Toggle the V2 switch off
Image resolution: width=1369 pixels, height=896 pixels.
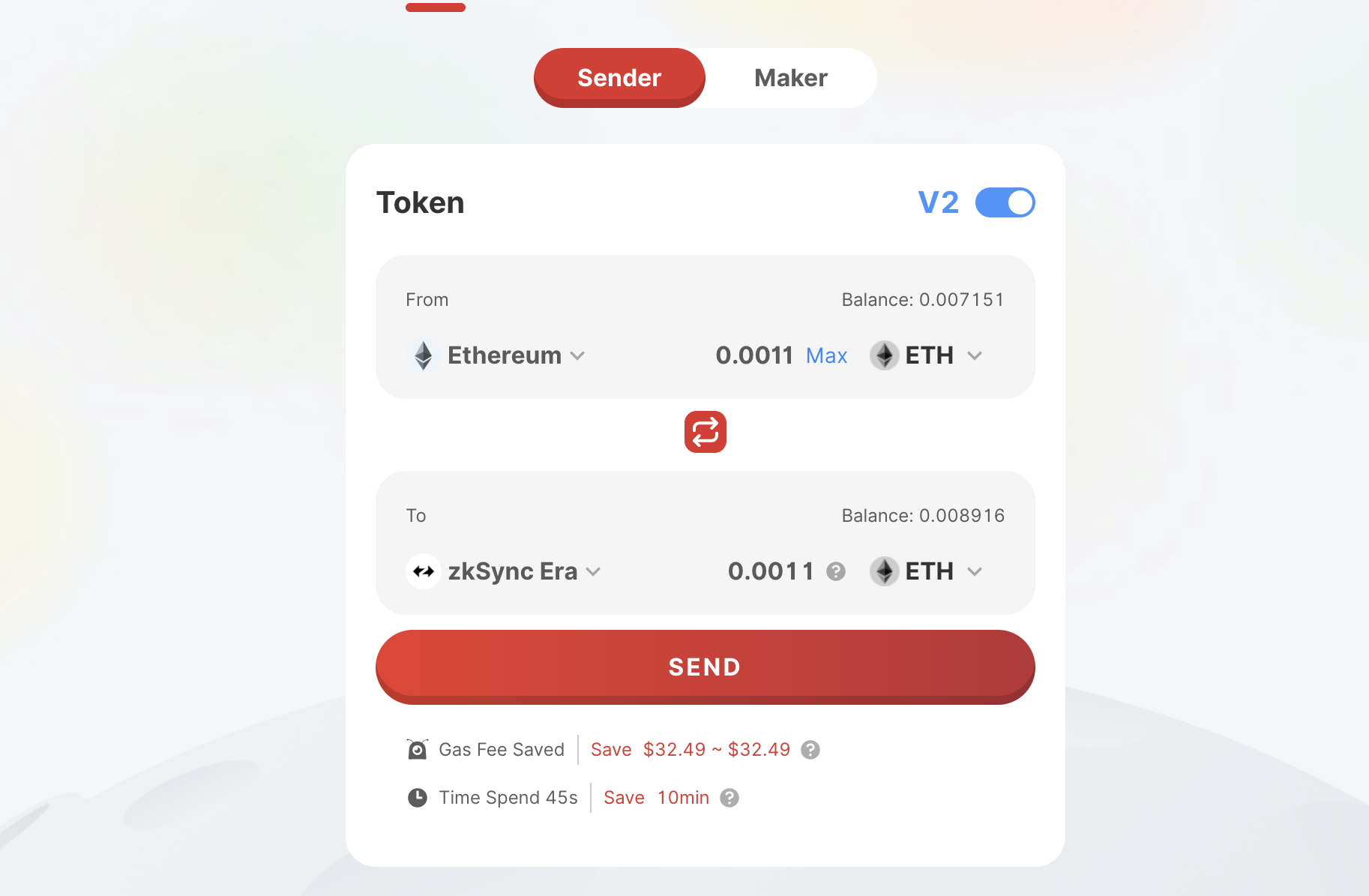pos(1005,202)
